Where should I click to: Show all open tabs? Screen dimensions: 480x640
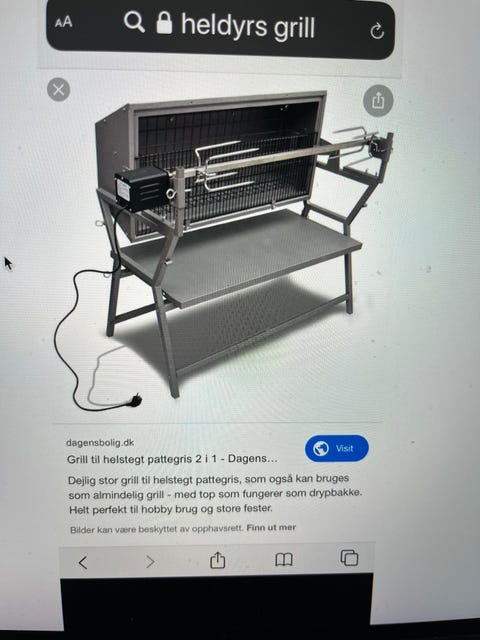tap(349, 558)
